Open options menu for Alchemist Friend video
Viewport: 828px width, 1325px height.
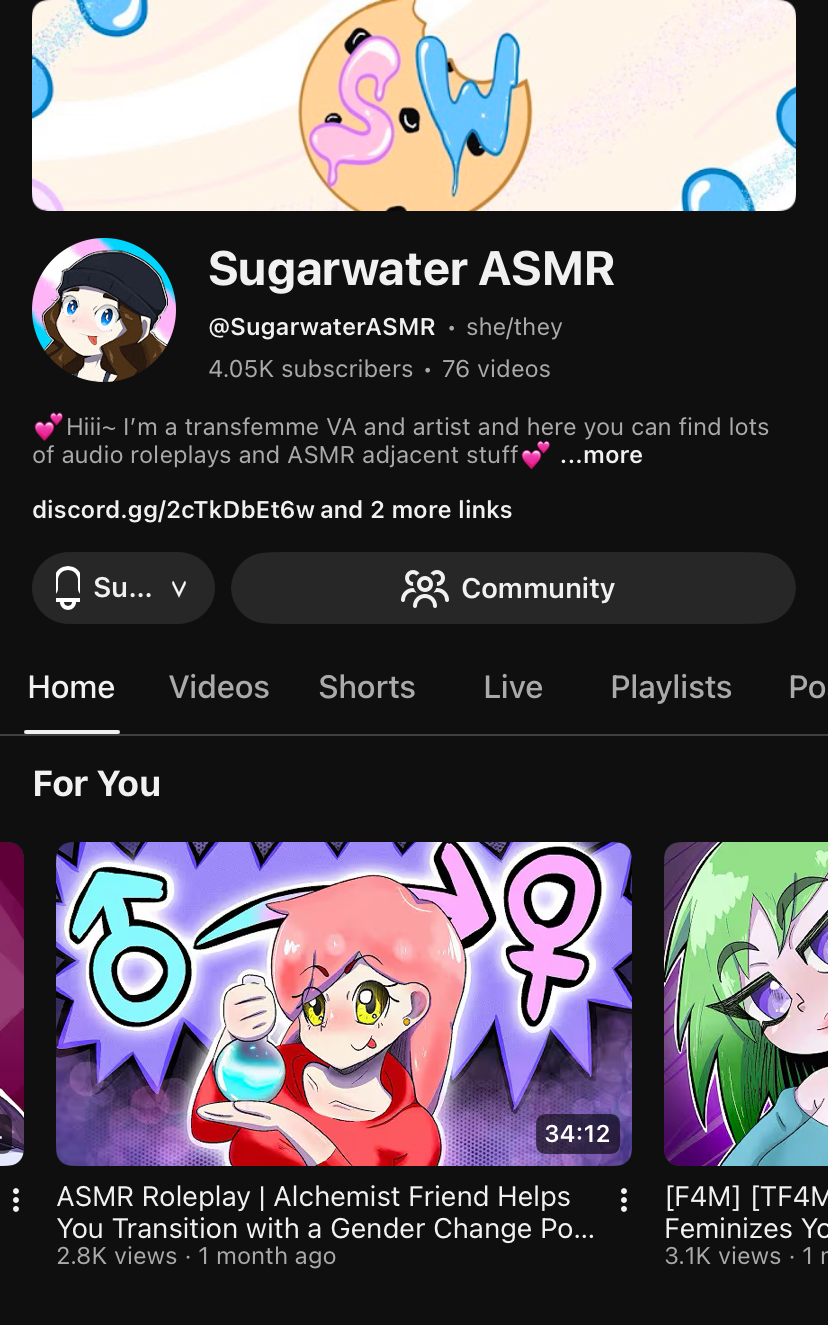coord(624,1200)
